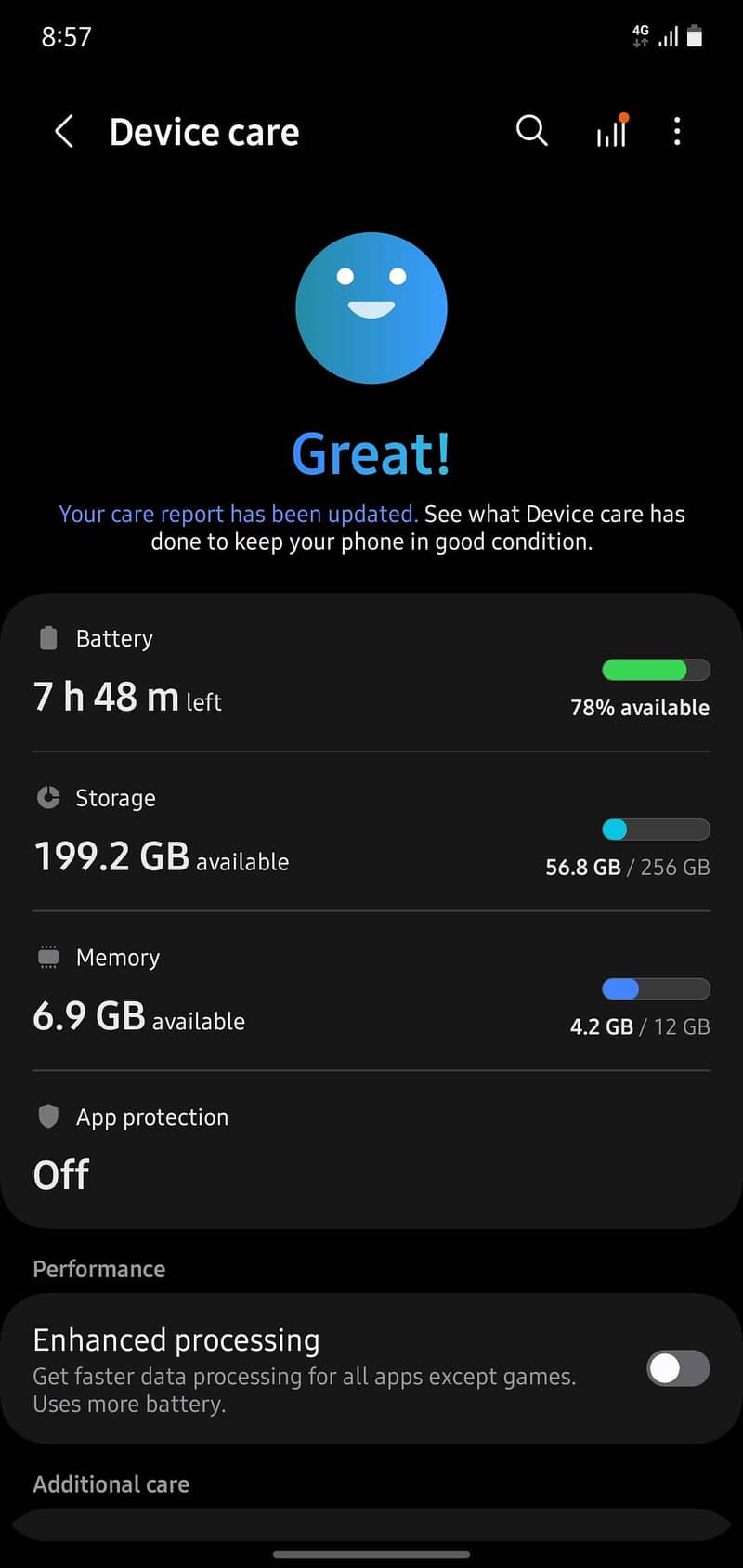Open the Performance section header
Viewport: 743px width, 1568px height.
pos(98,1269)
